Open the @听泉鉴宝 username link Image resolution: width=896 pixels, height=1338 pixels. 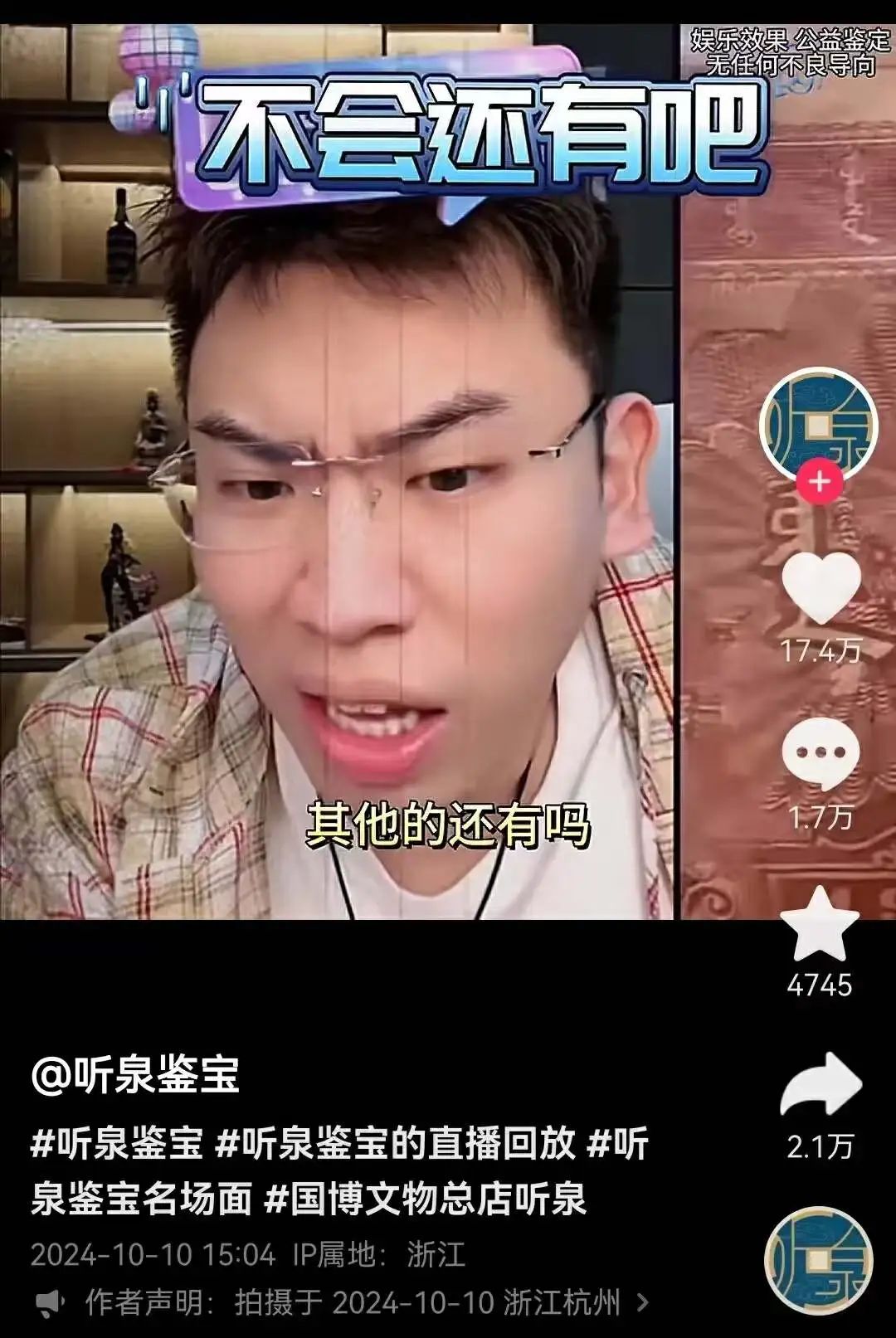point(135,1074)
